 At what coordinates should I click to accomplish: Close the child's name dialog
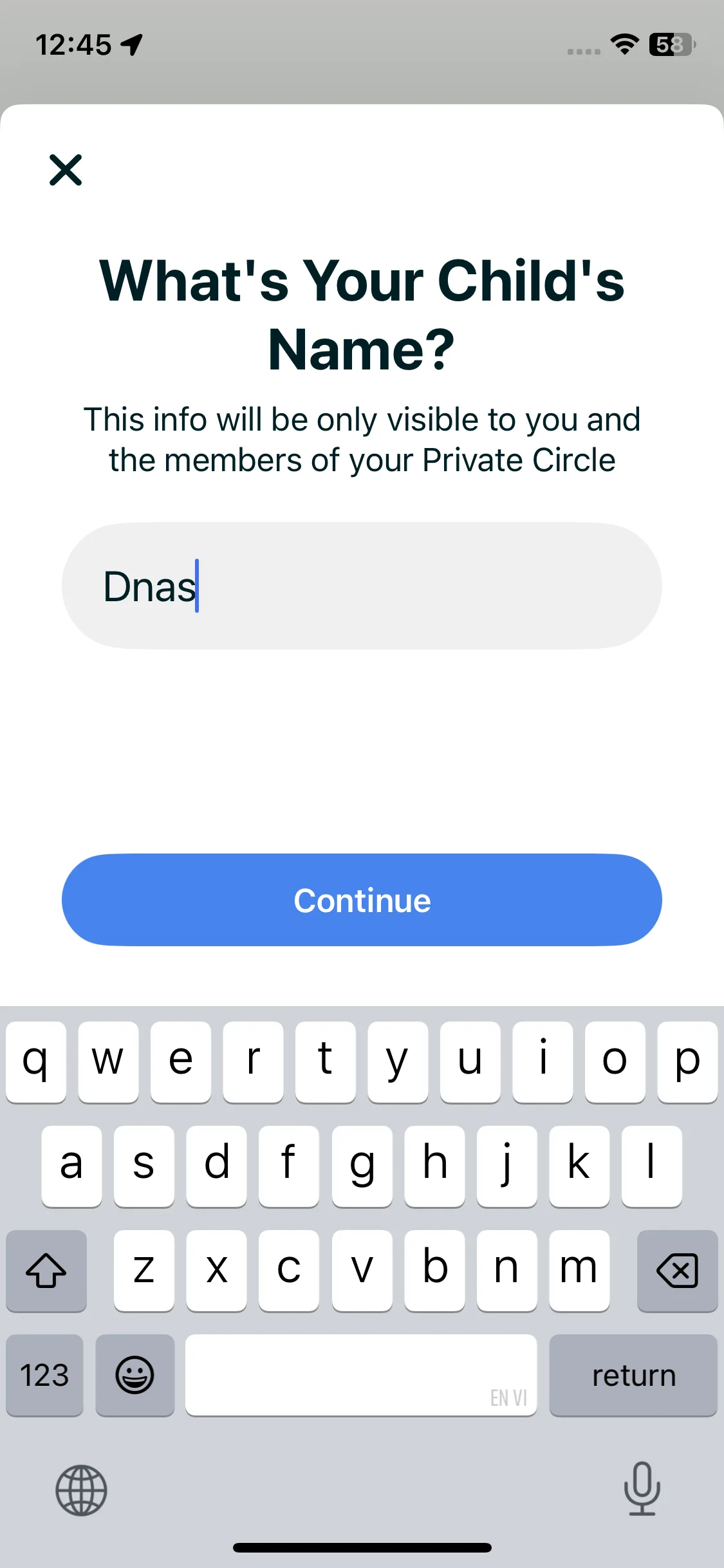[x=66, y=170]
